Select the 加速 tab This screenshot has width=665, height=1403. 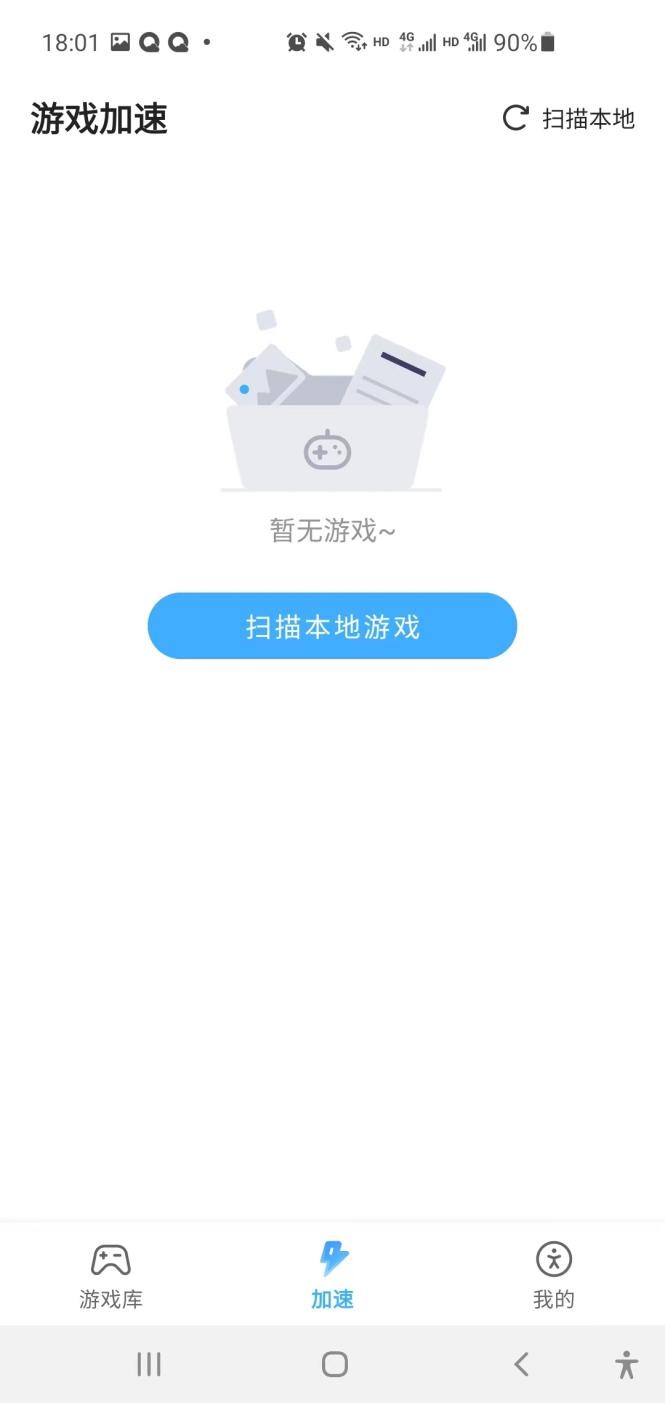pyautogui.click(x=332, y=1274)
